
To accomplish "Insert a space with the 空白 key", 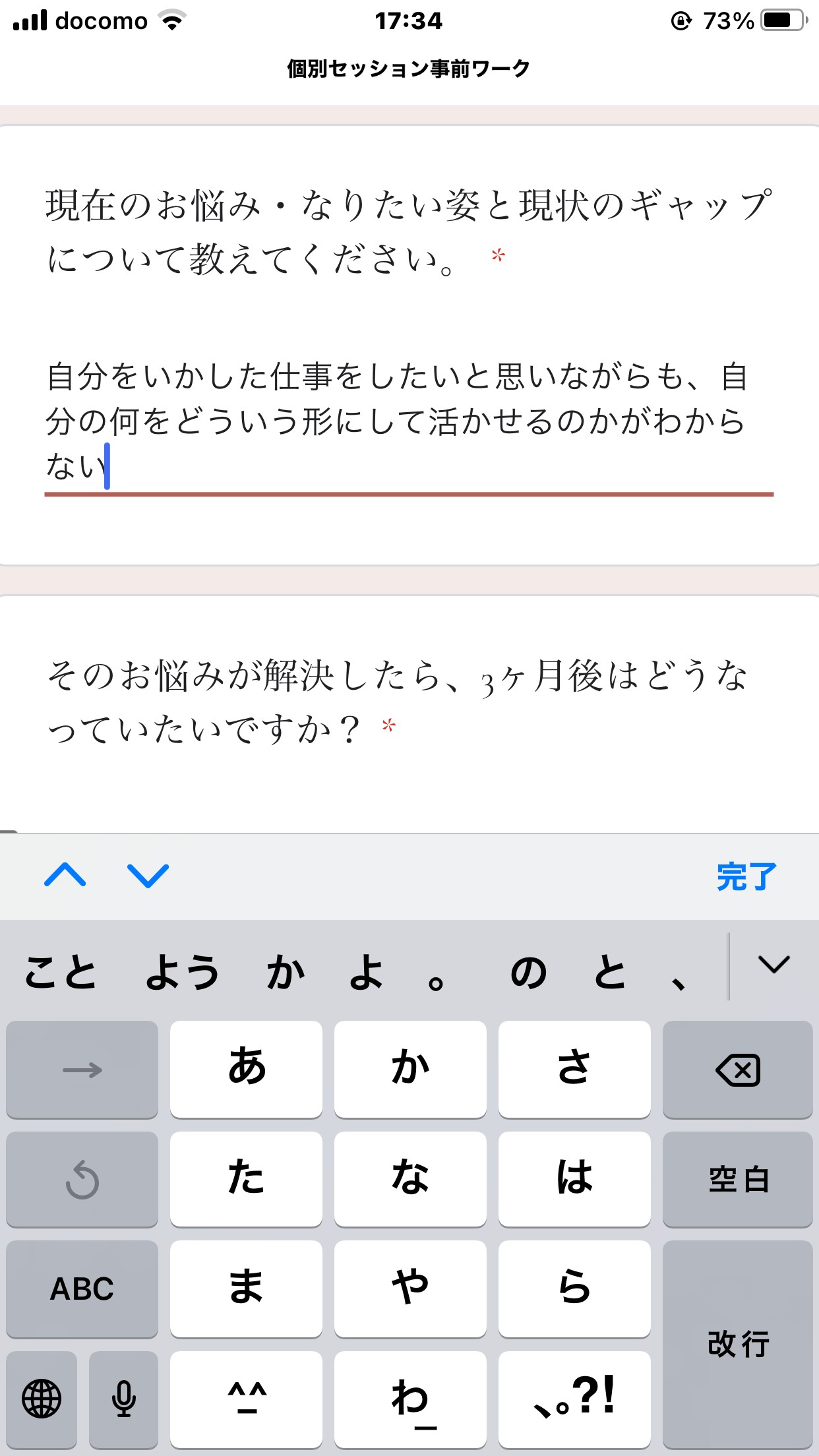I will 738,1179.
